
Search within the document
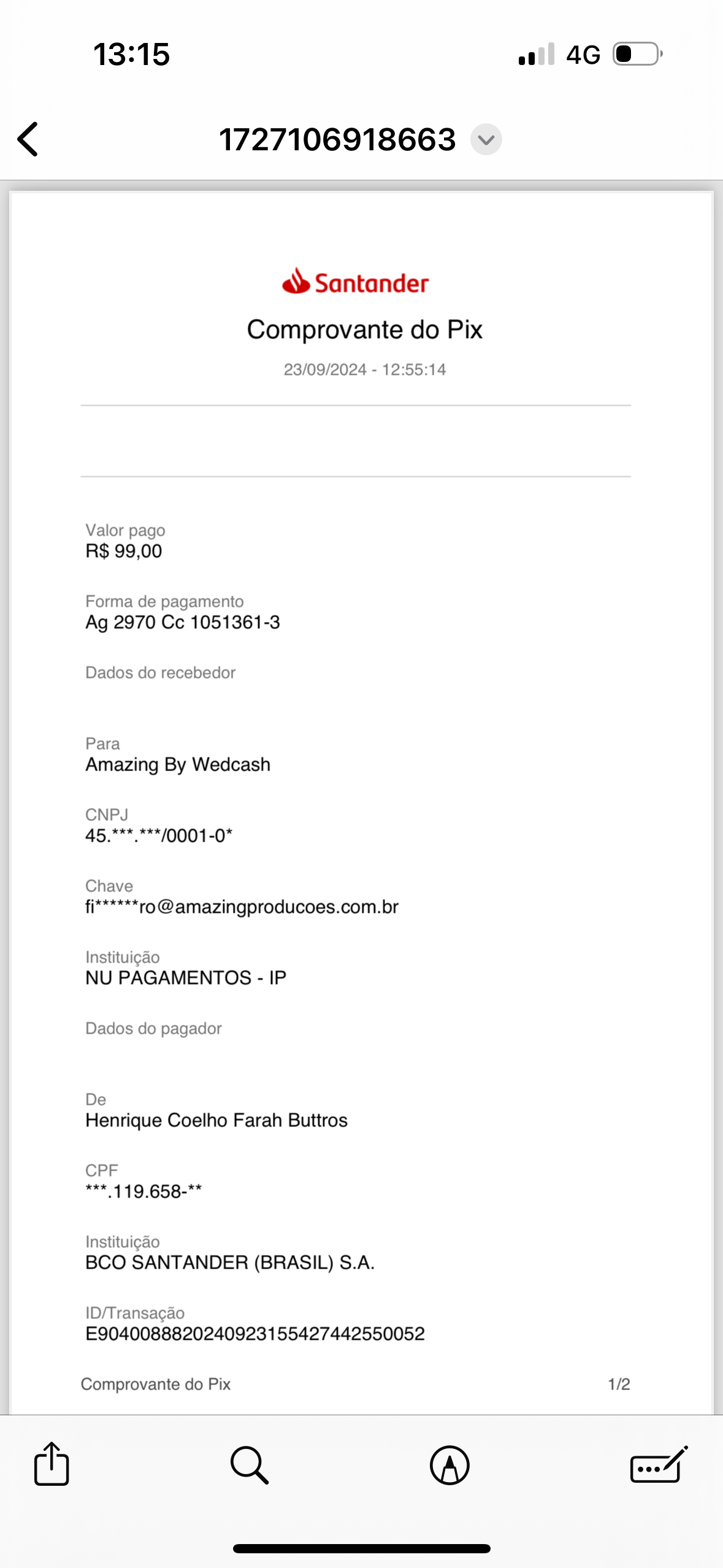tap(249, 1465)
